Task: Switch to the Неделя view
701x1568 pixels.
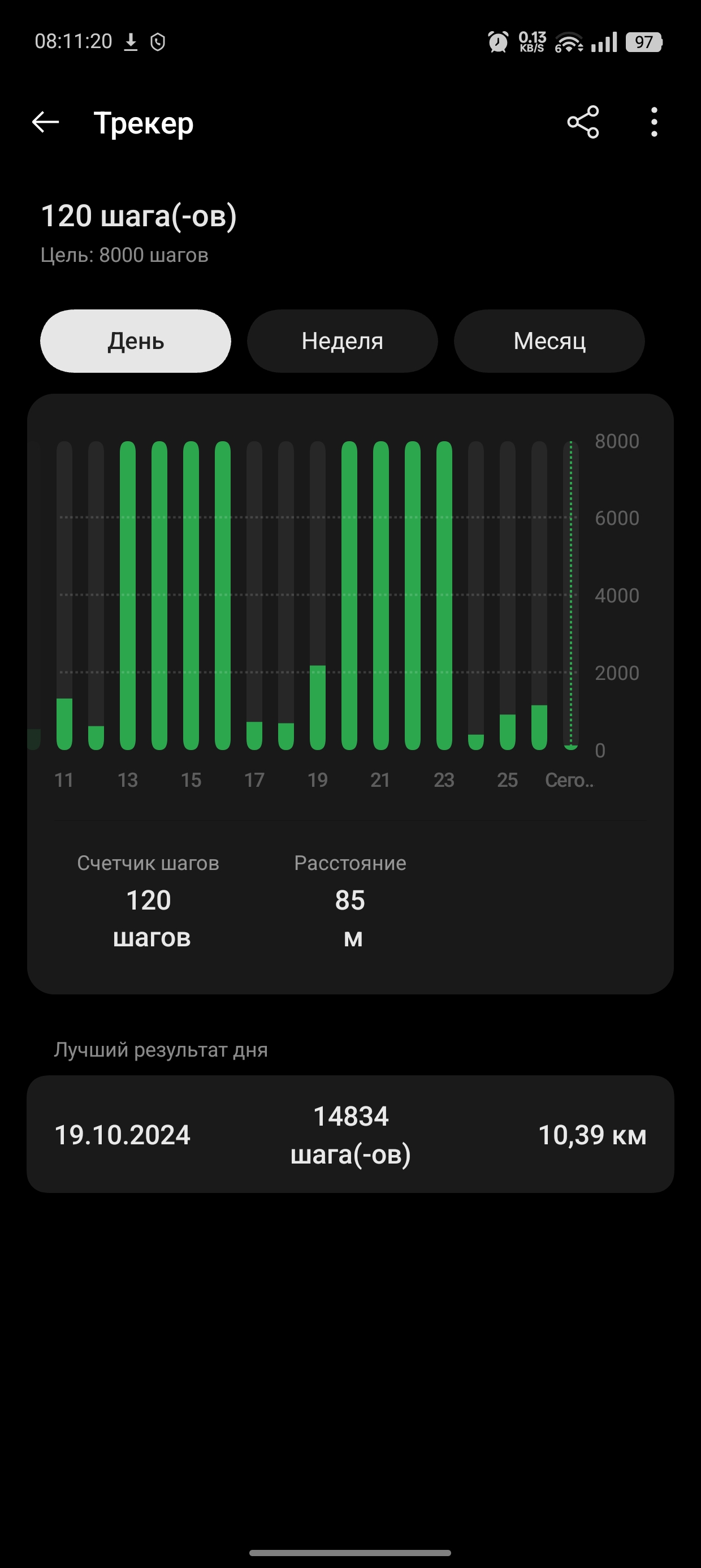Action: (x=343, y=341)
